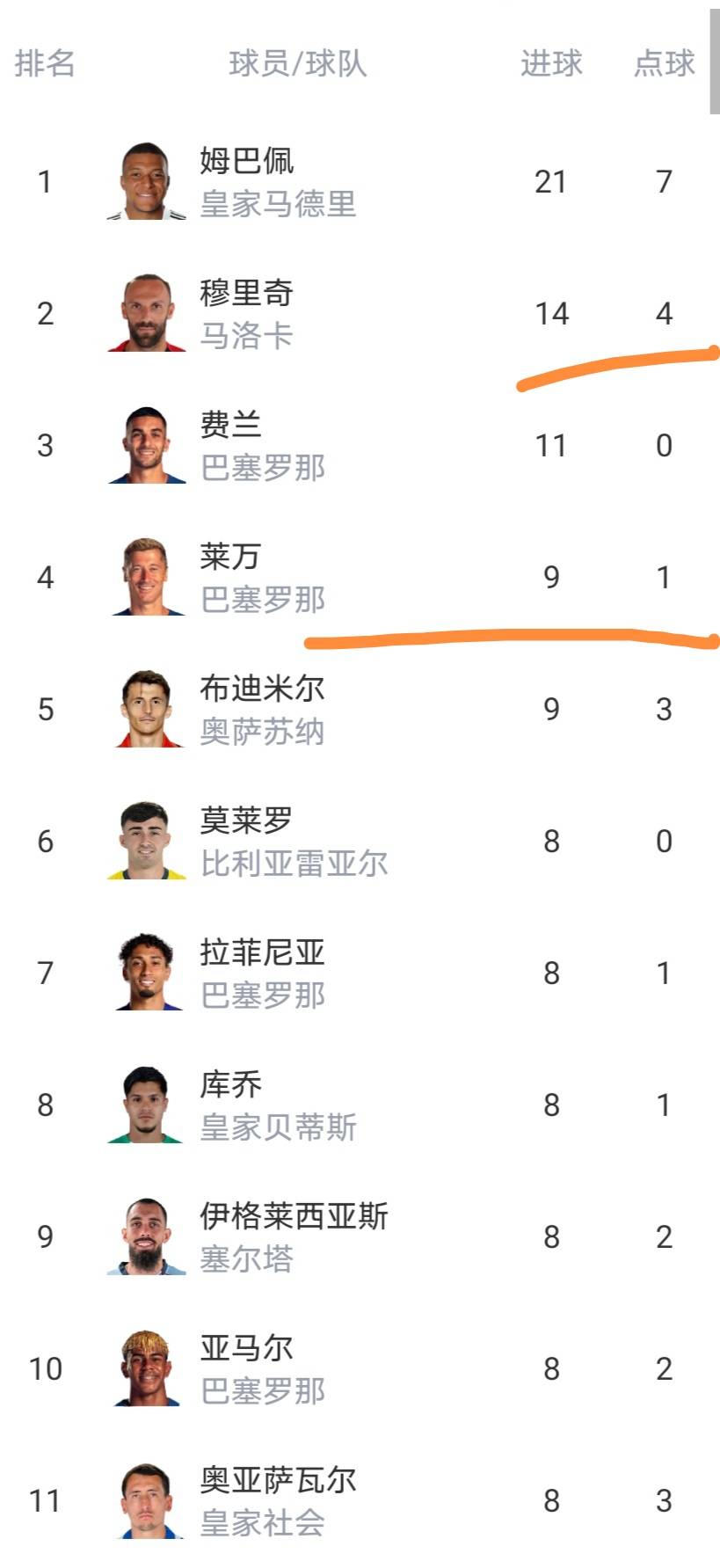View 拉菲尼亚's player page
This screenshot has height=1568, width=720.
pyautogui.click(x=261, y=973)
